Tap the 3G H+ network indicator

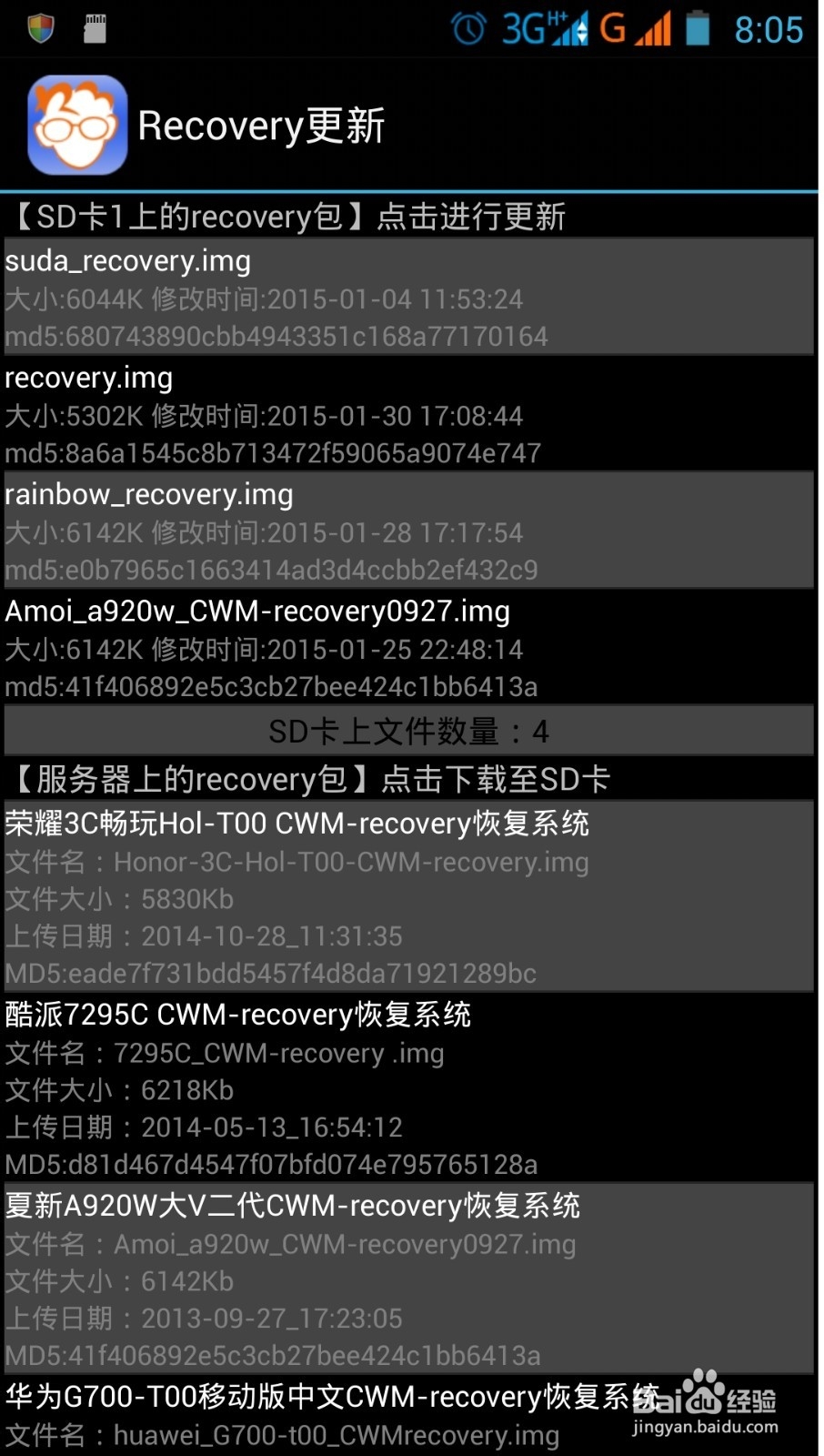(x=537, y=27)
